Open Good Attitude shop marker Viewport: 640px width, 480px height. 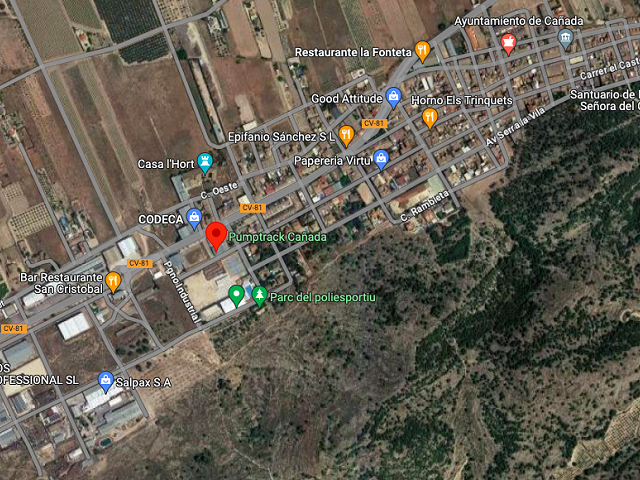(393, 97)
